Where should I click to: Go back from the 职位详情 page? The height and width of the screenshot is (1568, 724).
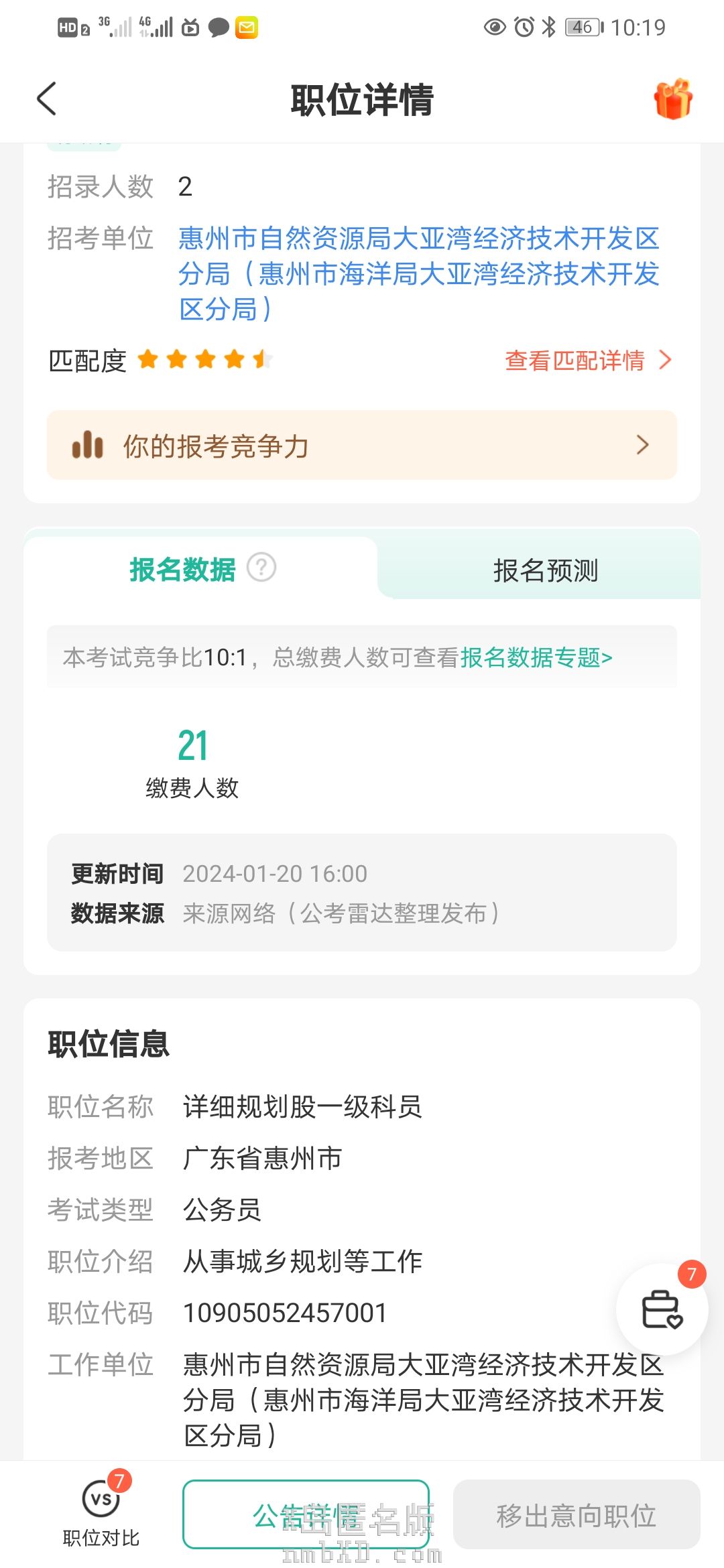click(46, 99)
